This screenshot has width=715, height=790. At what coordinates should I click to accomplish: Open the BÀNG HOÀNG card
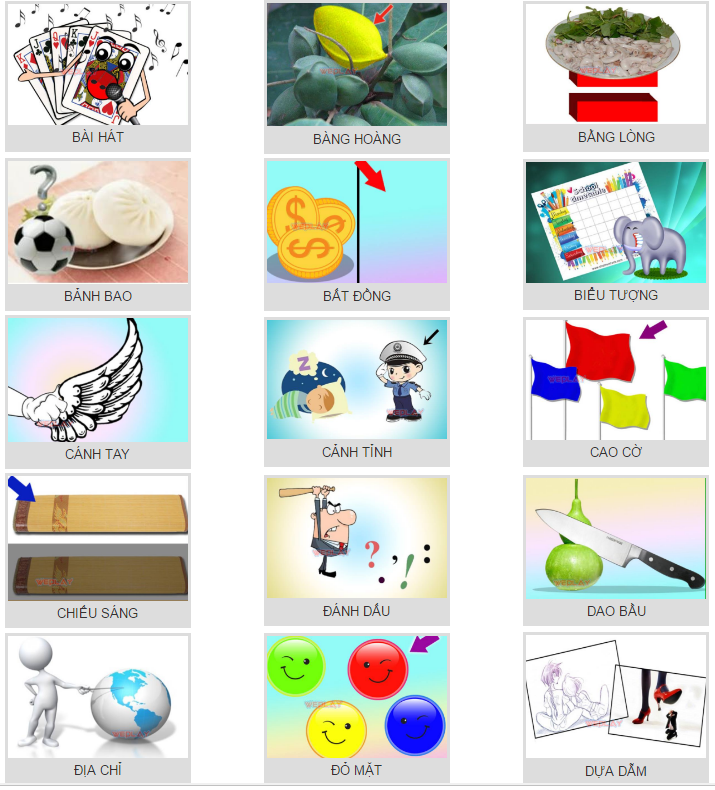click(356, 65)
